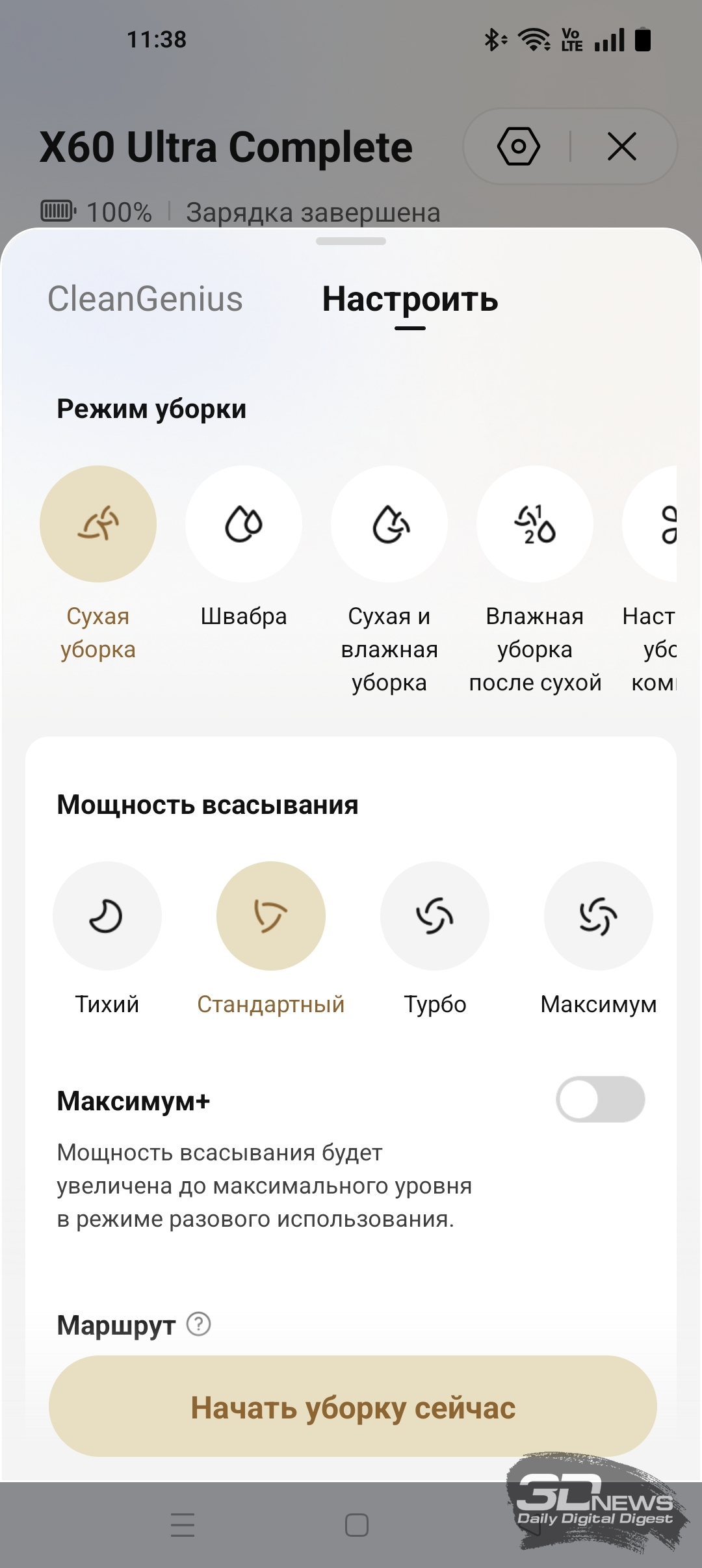Screen dimensions: 702x1568
Task: Choose Сухая уборка cleaning mode
Action: point(98,524)
